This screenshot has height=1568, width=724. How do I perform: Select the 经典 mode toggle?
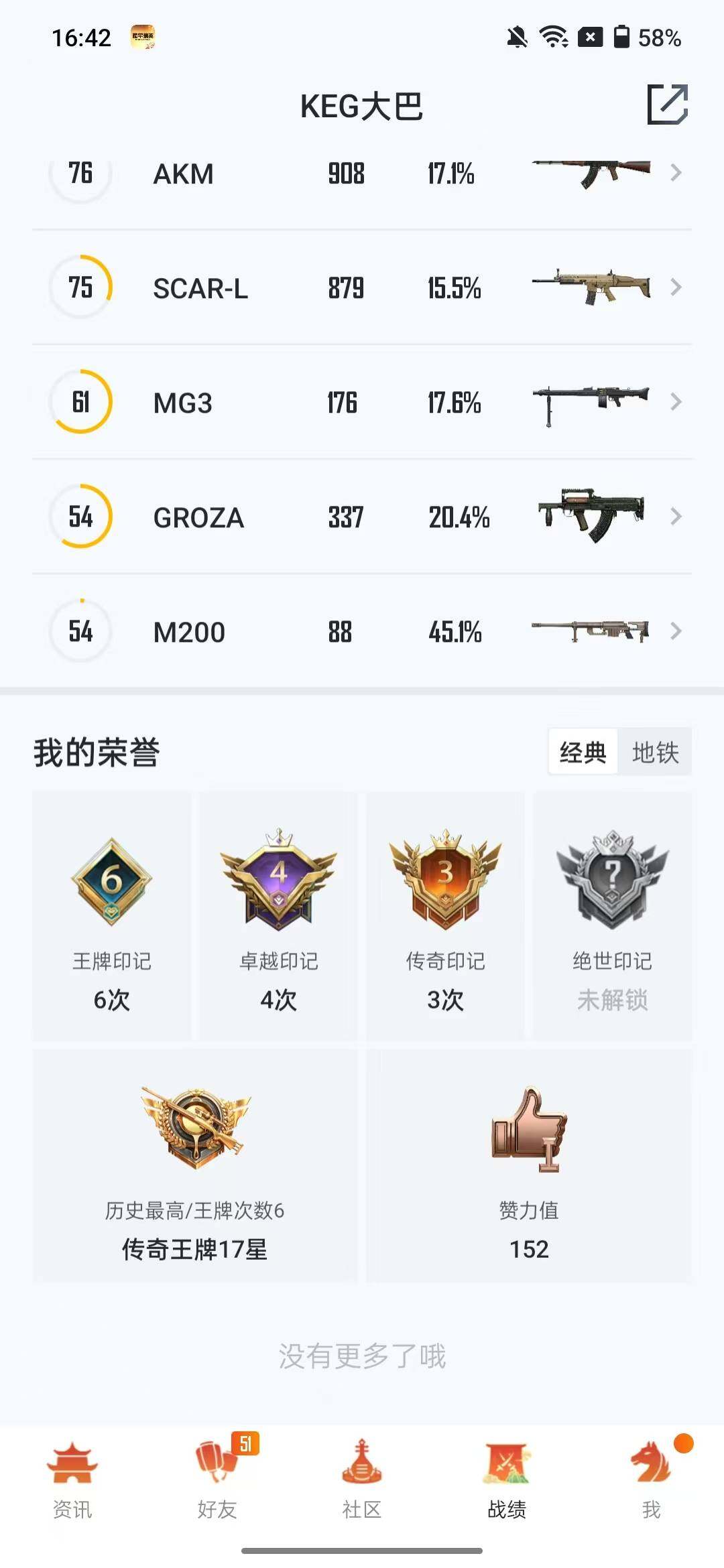tap(583, 753)
